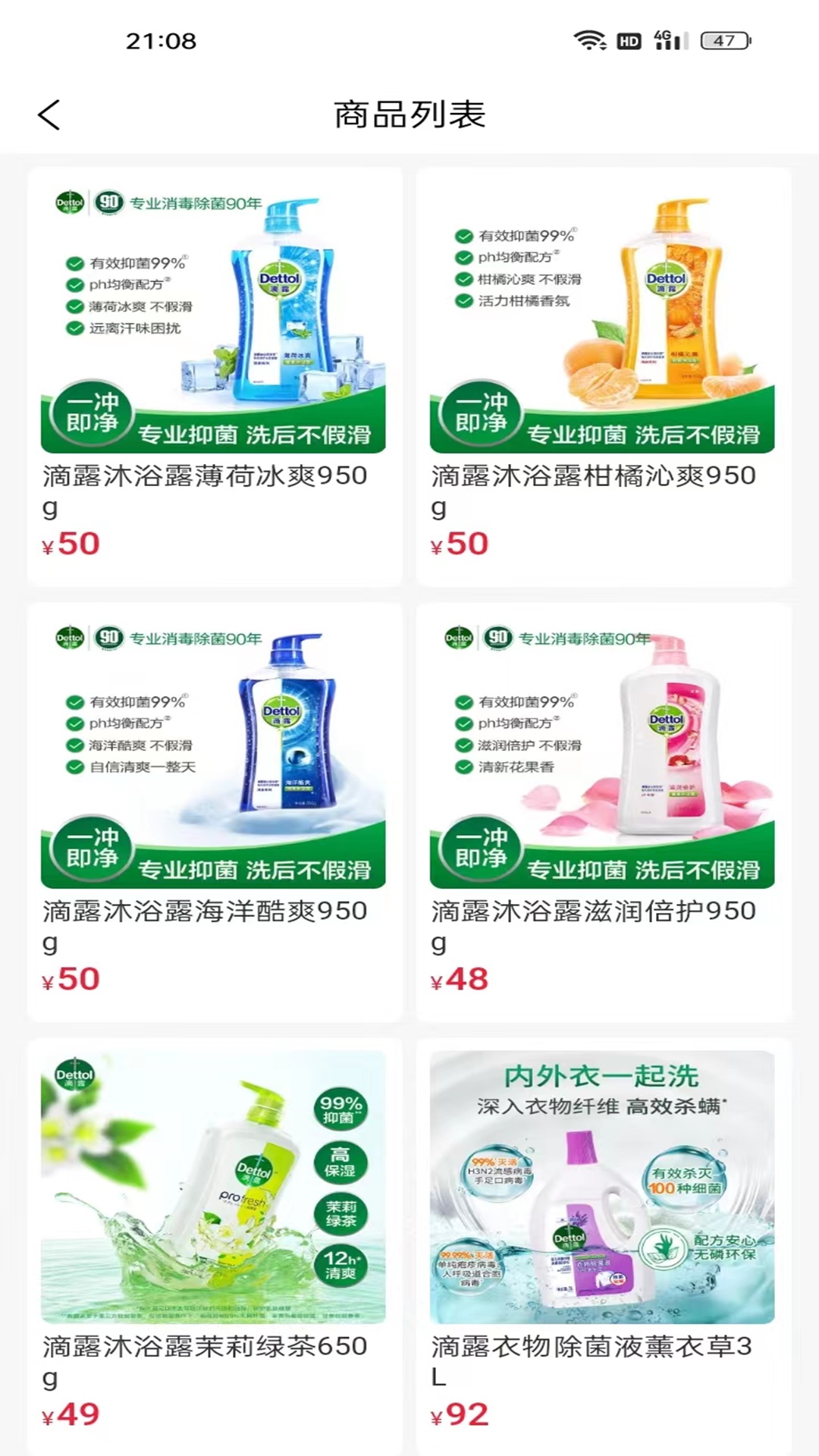The width and height of the screenshot is (819, 1456).
Task: Tap the 商品列表 page title
Action: 409,115
